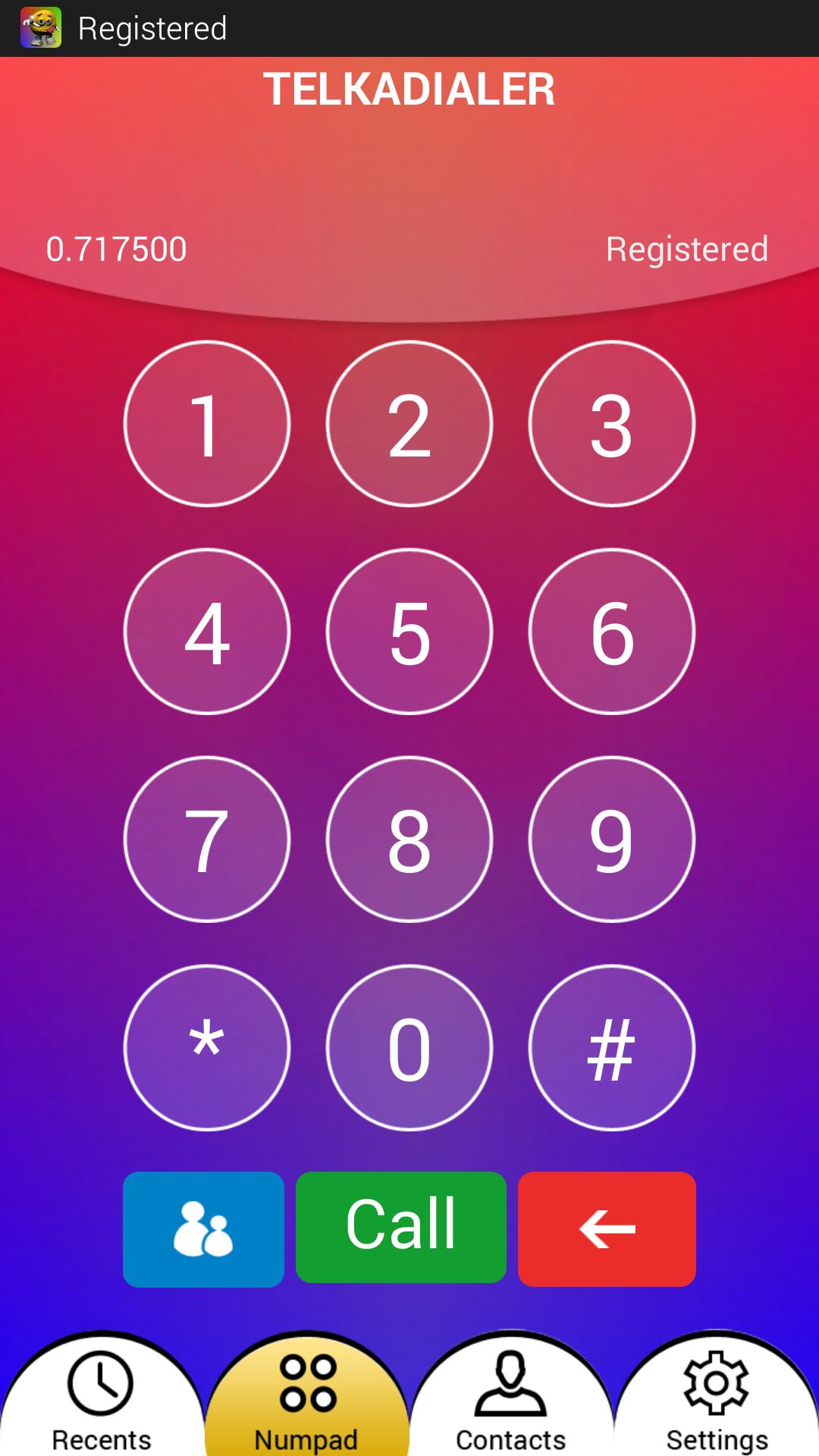The height and width of the screenshot is (1456, 819).
Task: Go to the Contacts tab
Action: point(510,1399)
